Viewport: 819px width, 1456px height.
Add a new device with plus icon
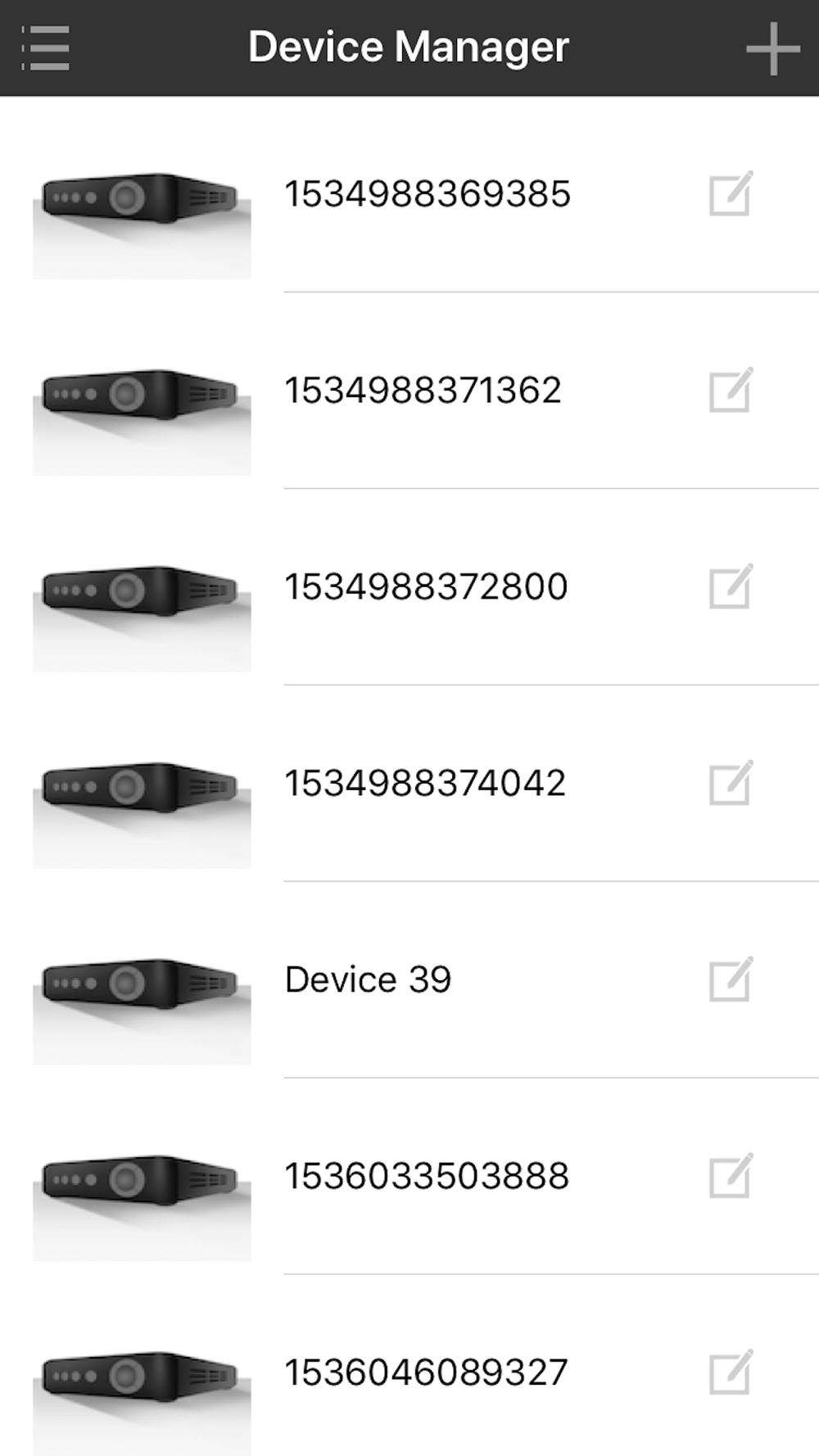click(x=772, y=48)
